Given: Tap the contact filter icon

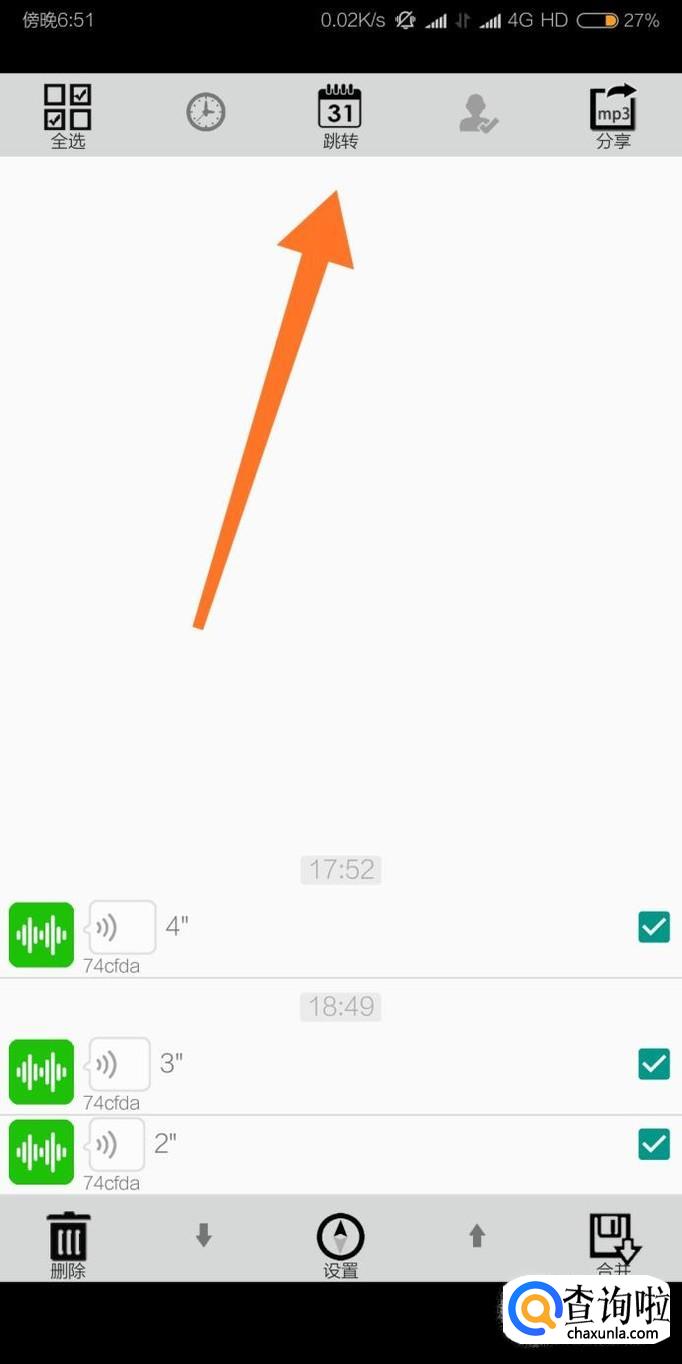Looking at the screenshot, I should pyautogui.click(x=478, y=113).
